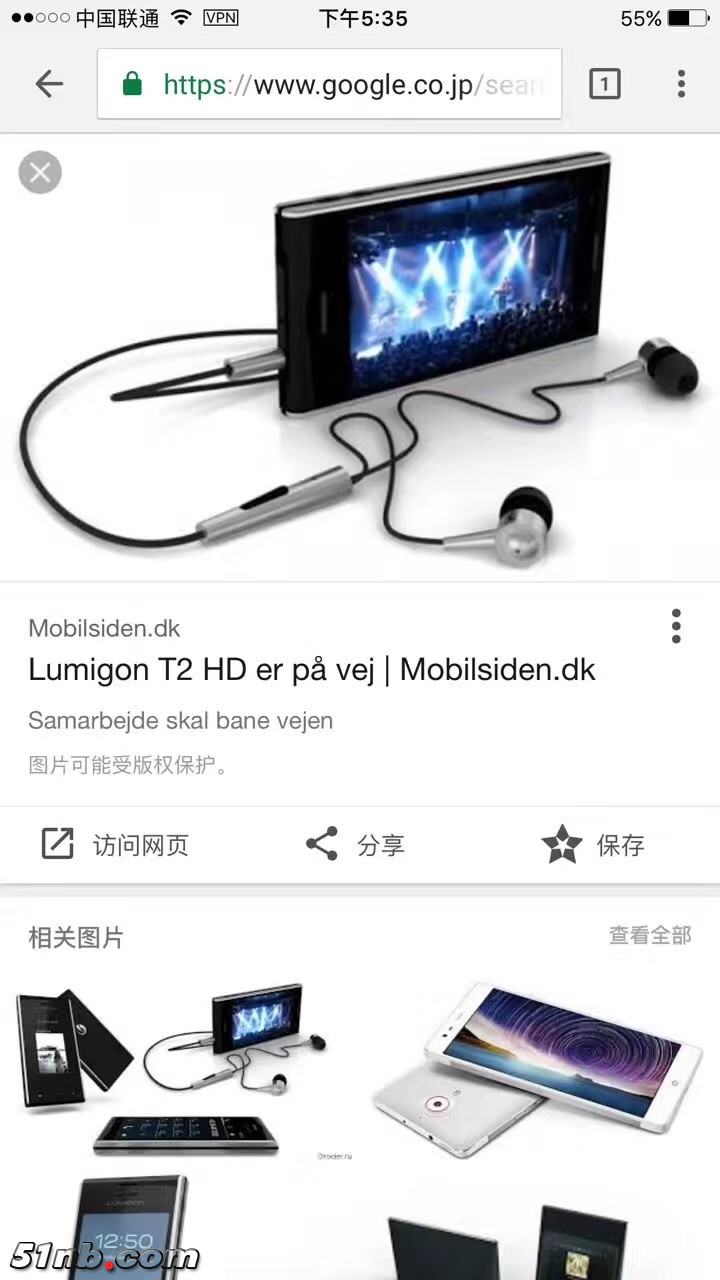This screenshot has width=720, height=1280.
Task: Close the image preview
Action: tap(40, 173)
